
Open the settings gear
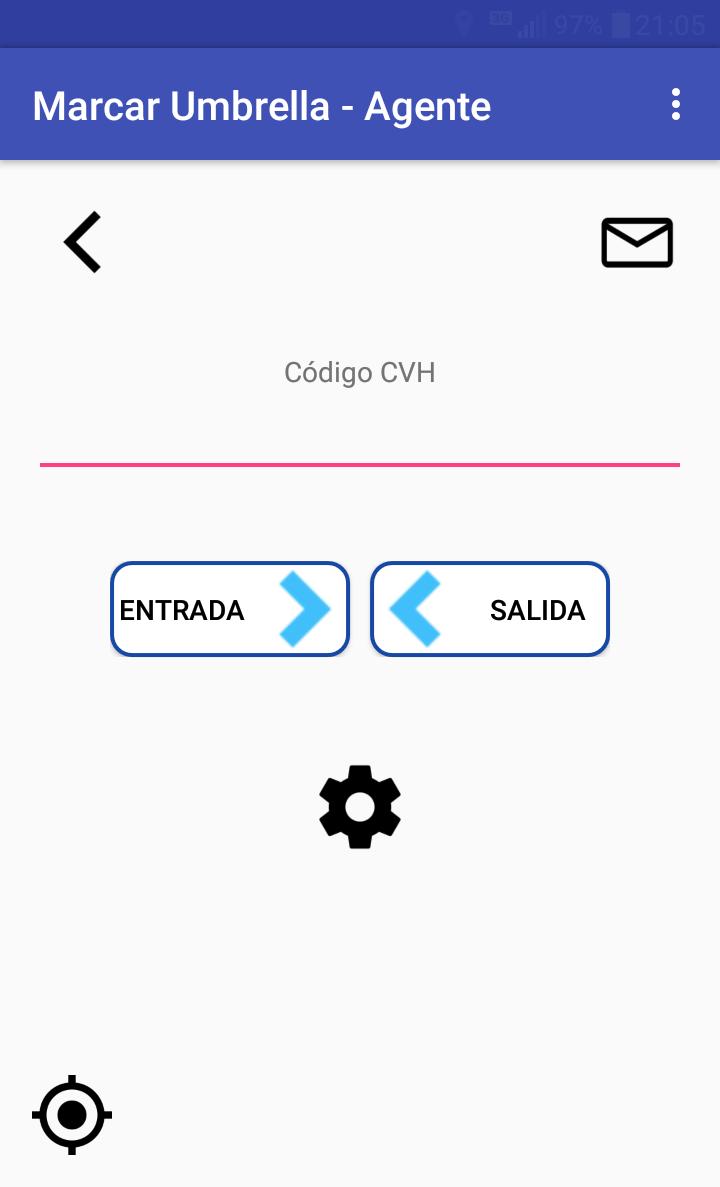click(x=360, y=806)
